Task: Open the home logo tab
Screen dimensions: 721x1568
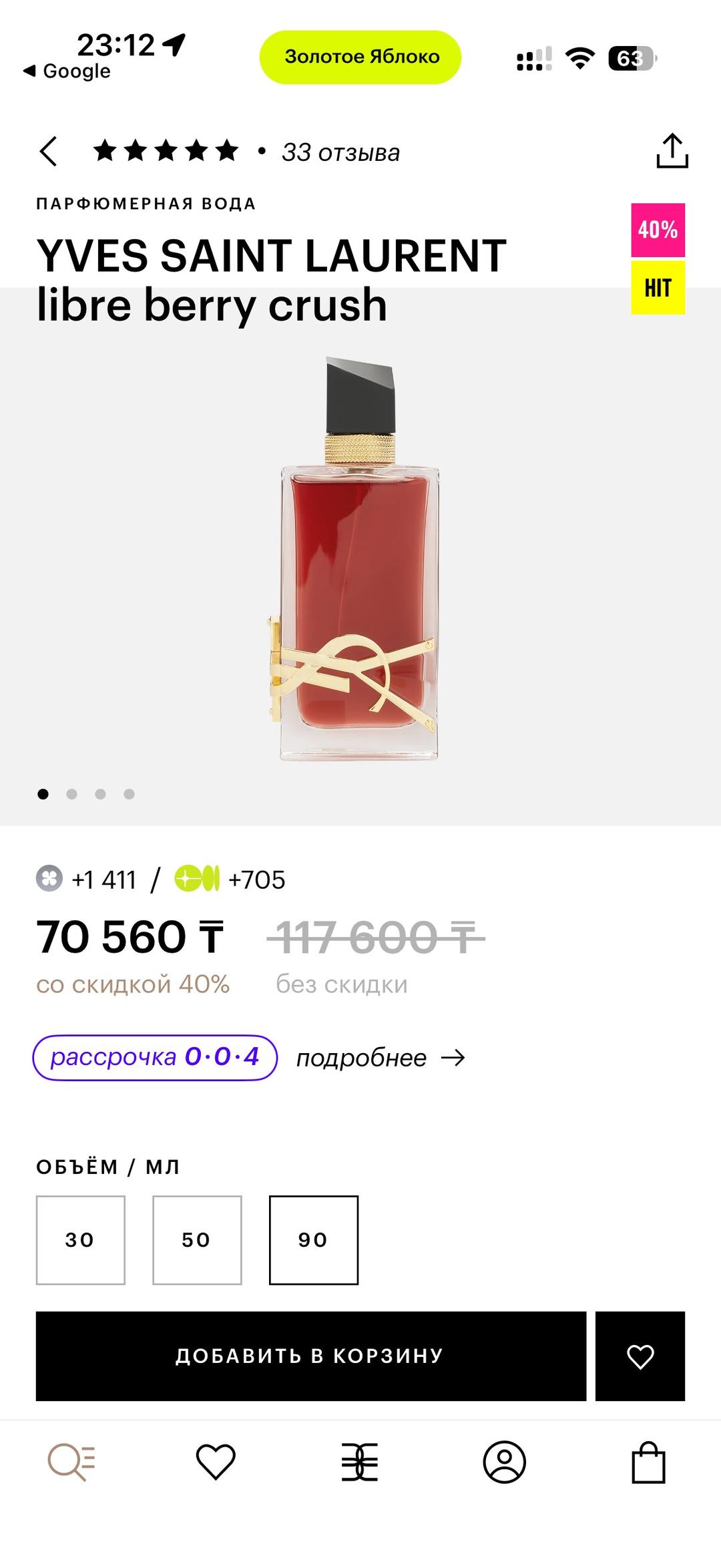Action: [360, 1462]
